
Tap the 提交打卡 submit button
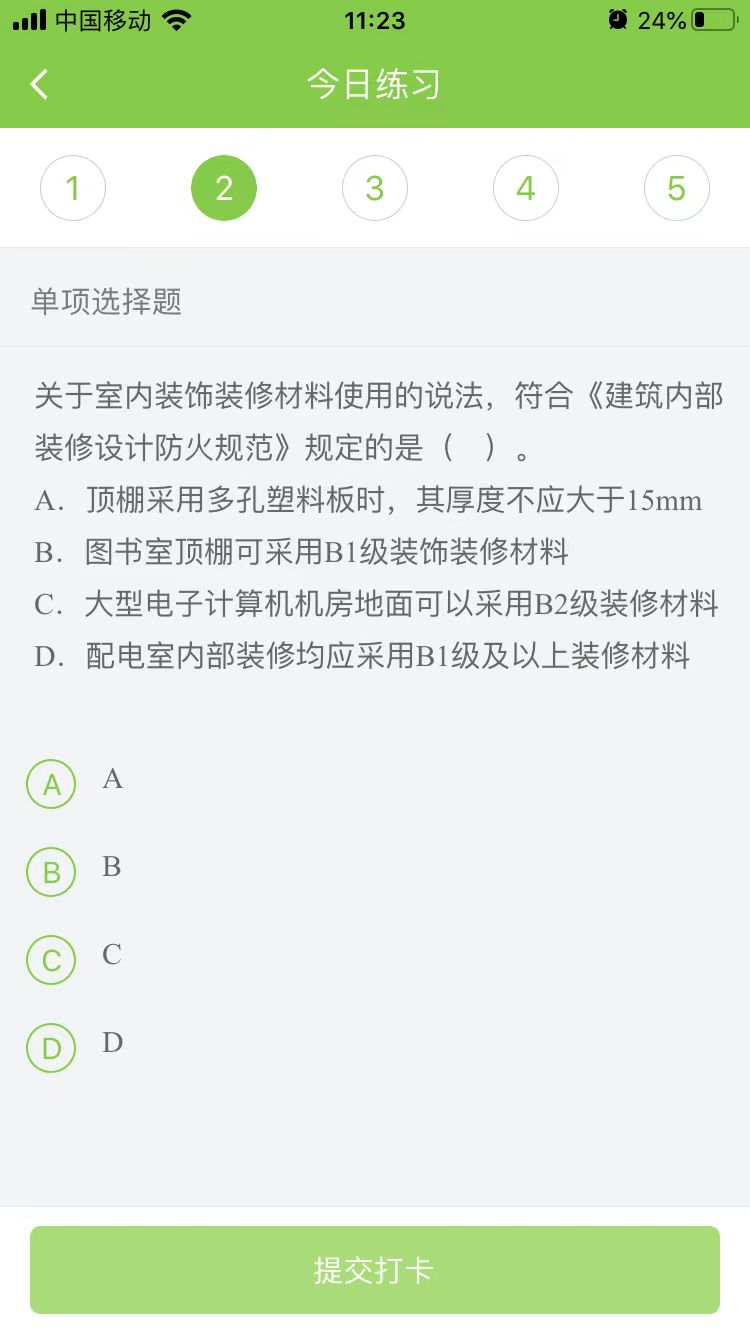tap(375, 1270)
